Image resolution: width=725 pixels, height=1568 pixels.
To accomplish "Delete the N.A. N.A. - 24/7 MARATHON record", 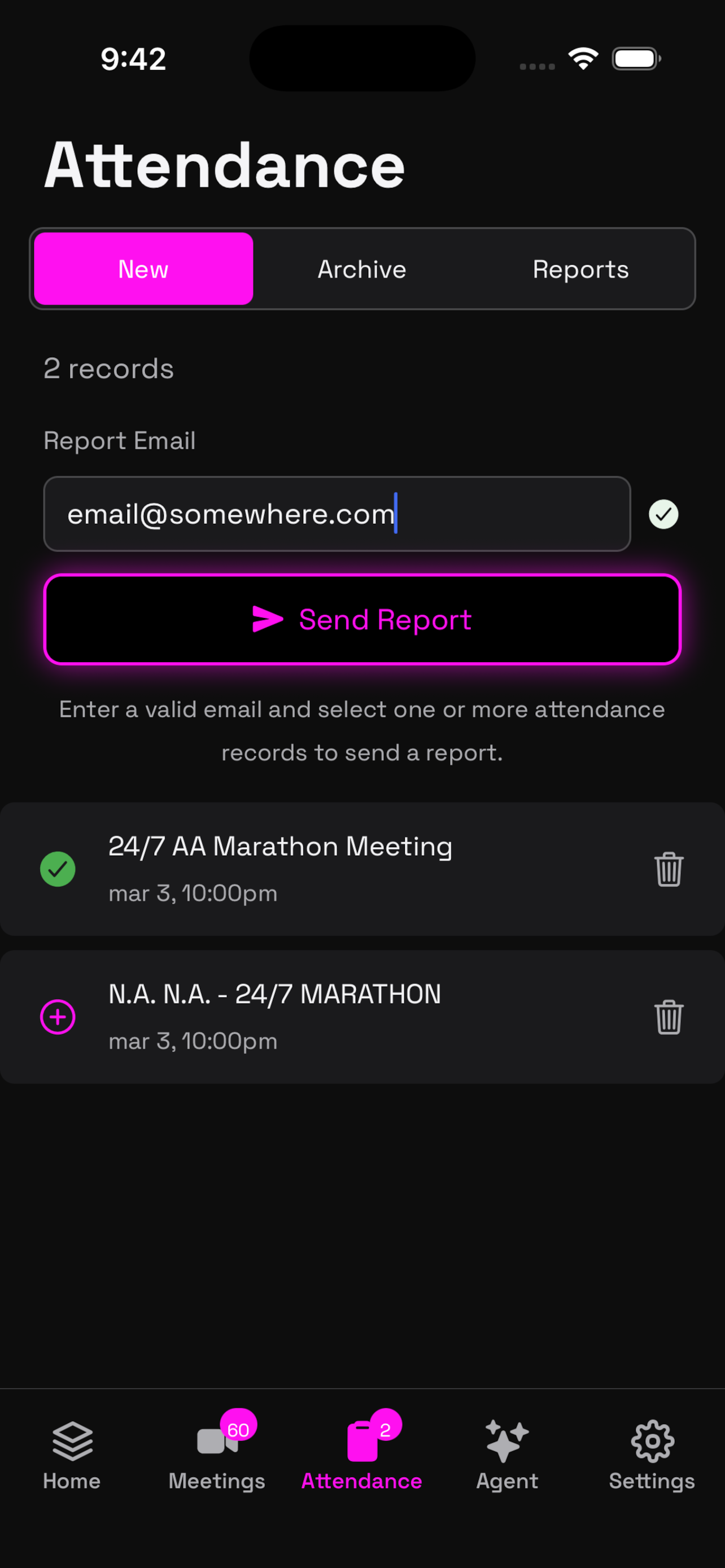I will tap(669, 1017).
